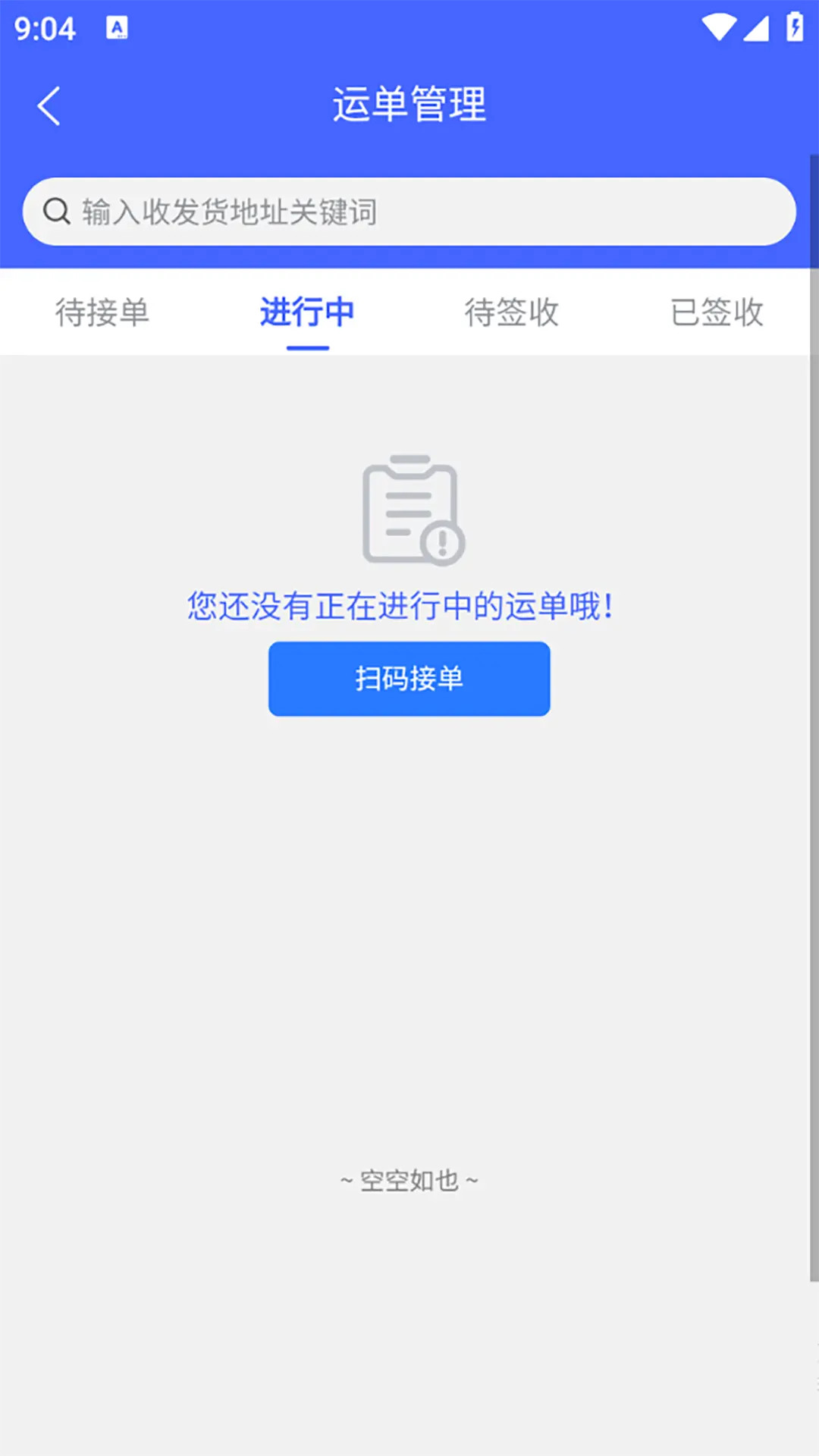Tap the empty clipboard illustration icon
819x1456 pixels.
pos(409,508)
